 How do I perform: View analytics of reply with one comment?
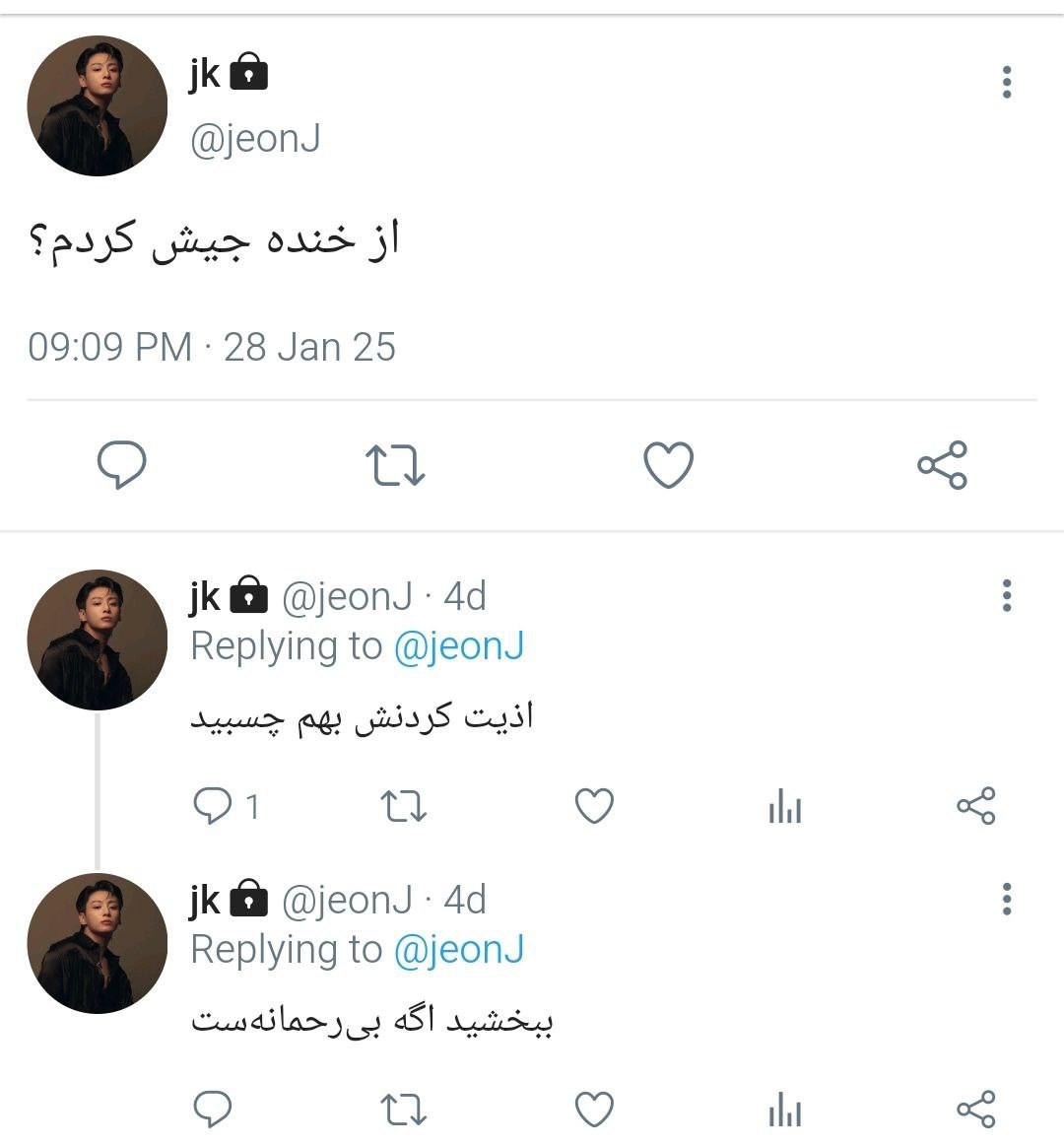[785, 805]
